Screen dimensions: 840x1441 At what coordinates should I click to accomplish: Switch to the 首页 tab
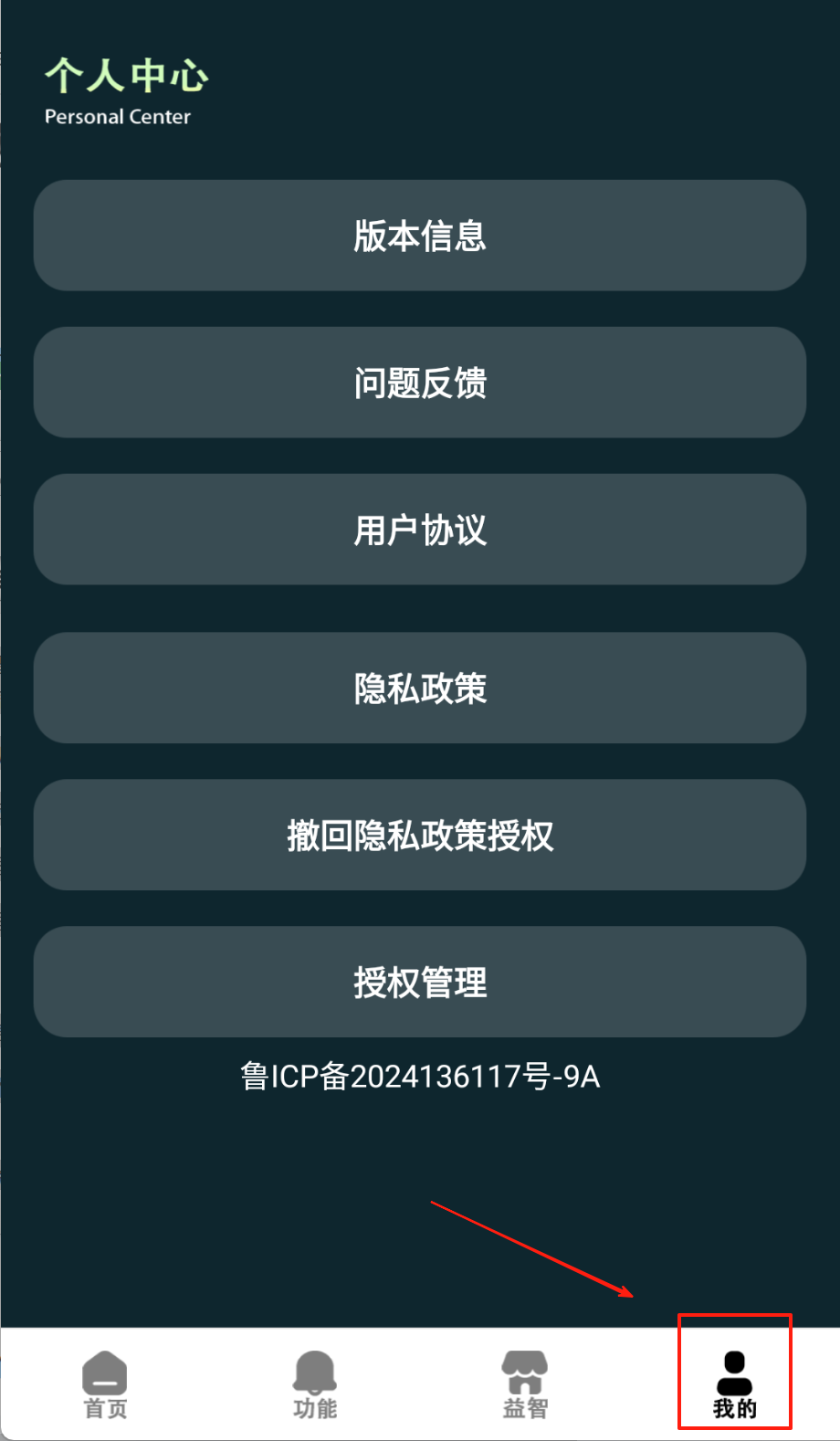click(x=105, y=1384)
